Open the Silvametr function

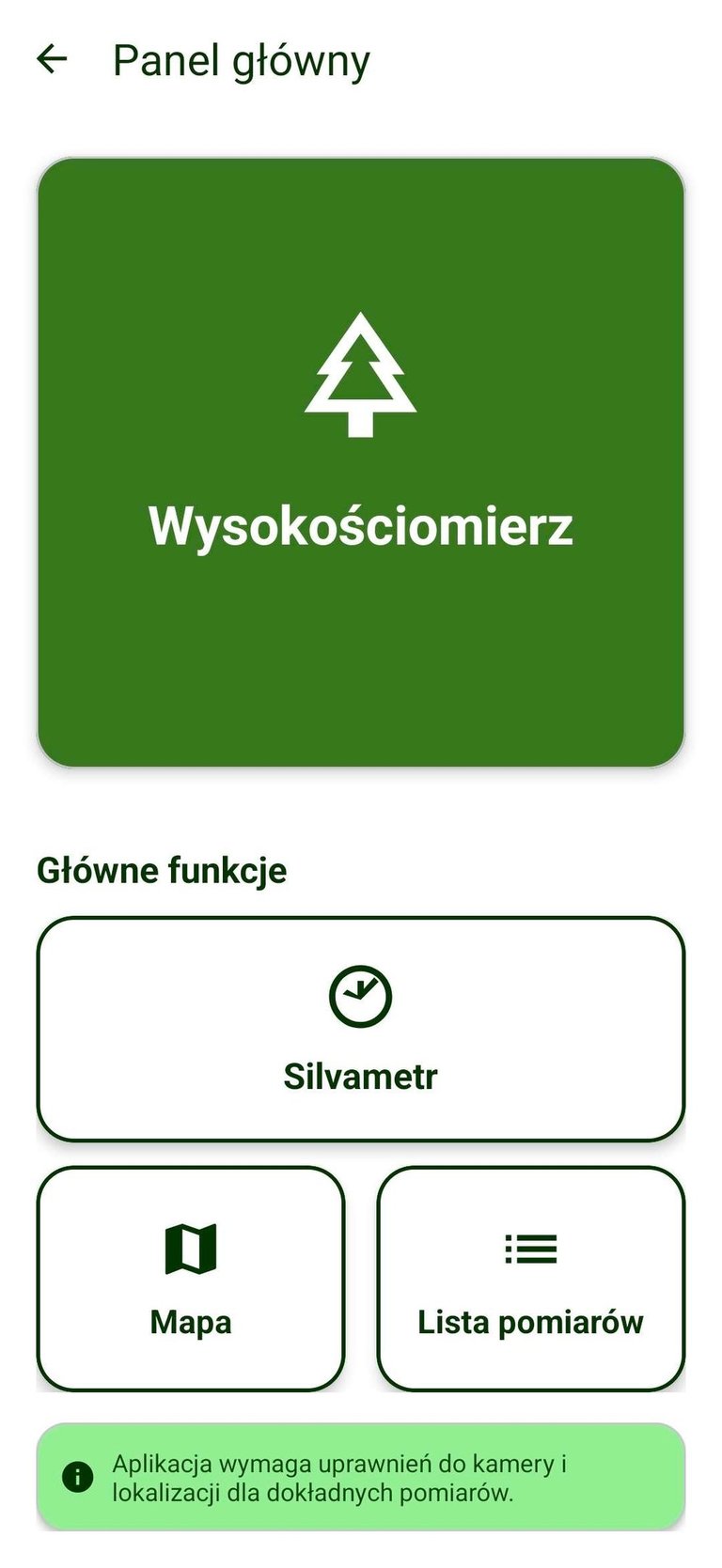[x=361, y=1029]
